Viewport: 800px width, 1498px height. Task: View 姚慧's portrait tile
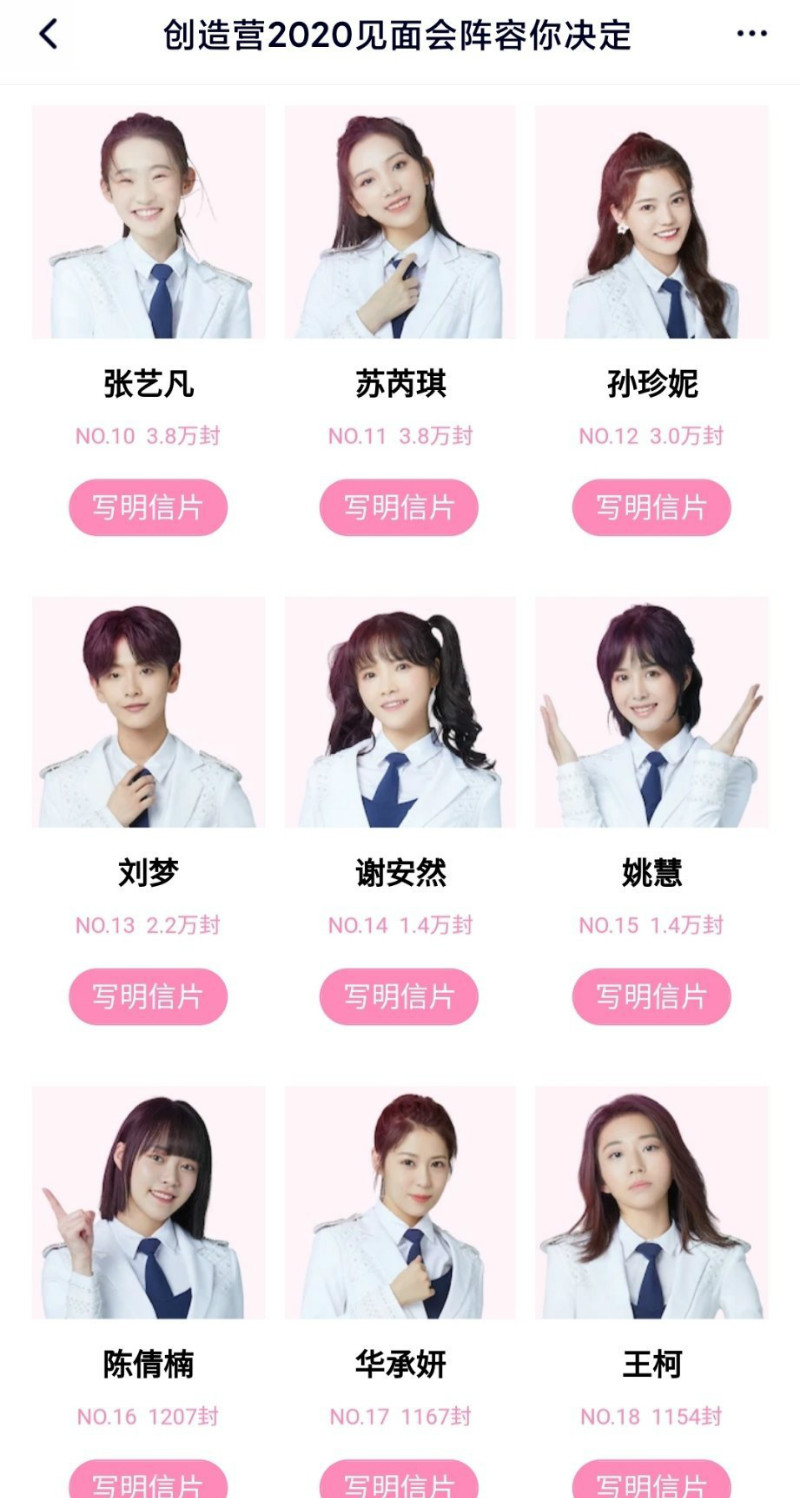[652, 712]
